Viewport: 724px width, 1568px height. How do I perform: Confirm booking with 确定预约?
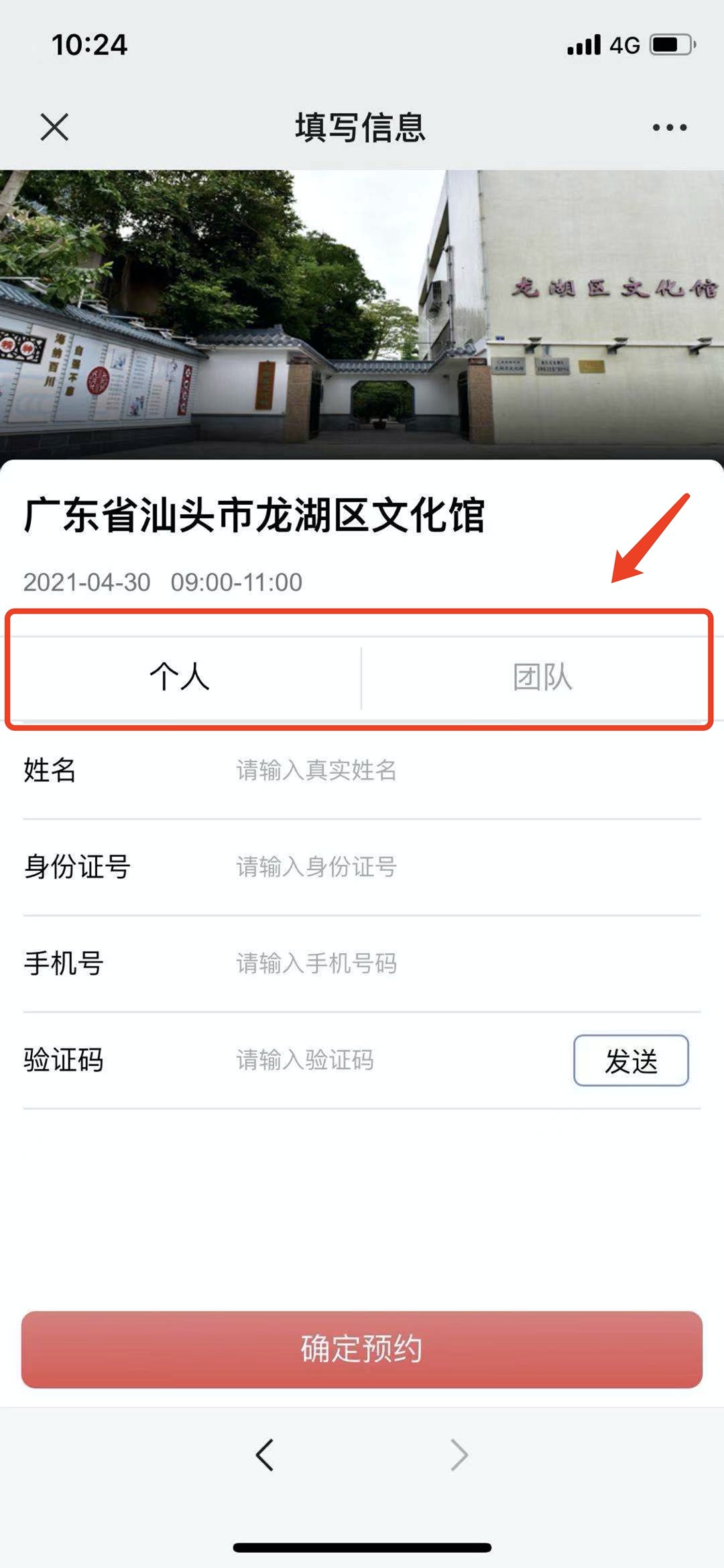tap(362, 1349)
